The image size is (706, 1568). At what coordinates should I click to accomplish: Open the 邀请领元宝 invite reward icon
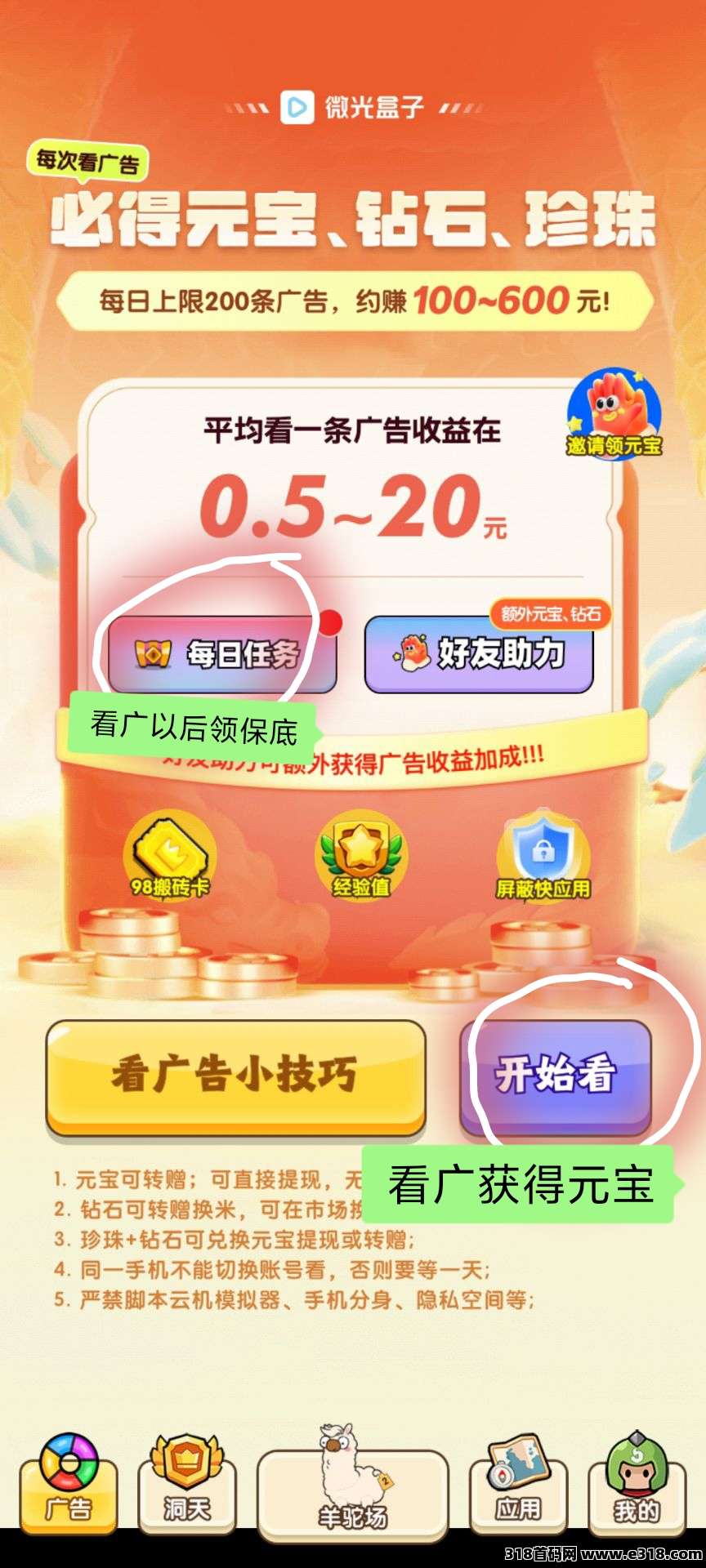pos(614,414)
